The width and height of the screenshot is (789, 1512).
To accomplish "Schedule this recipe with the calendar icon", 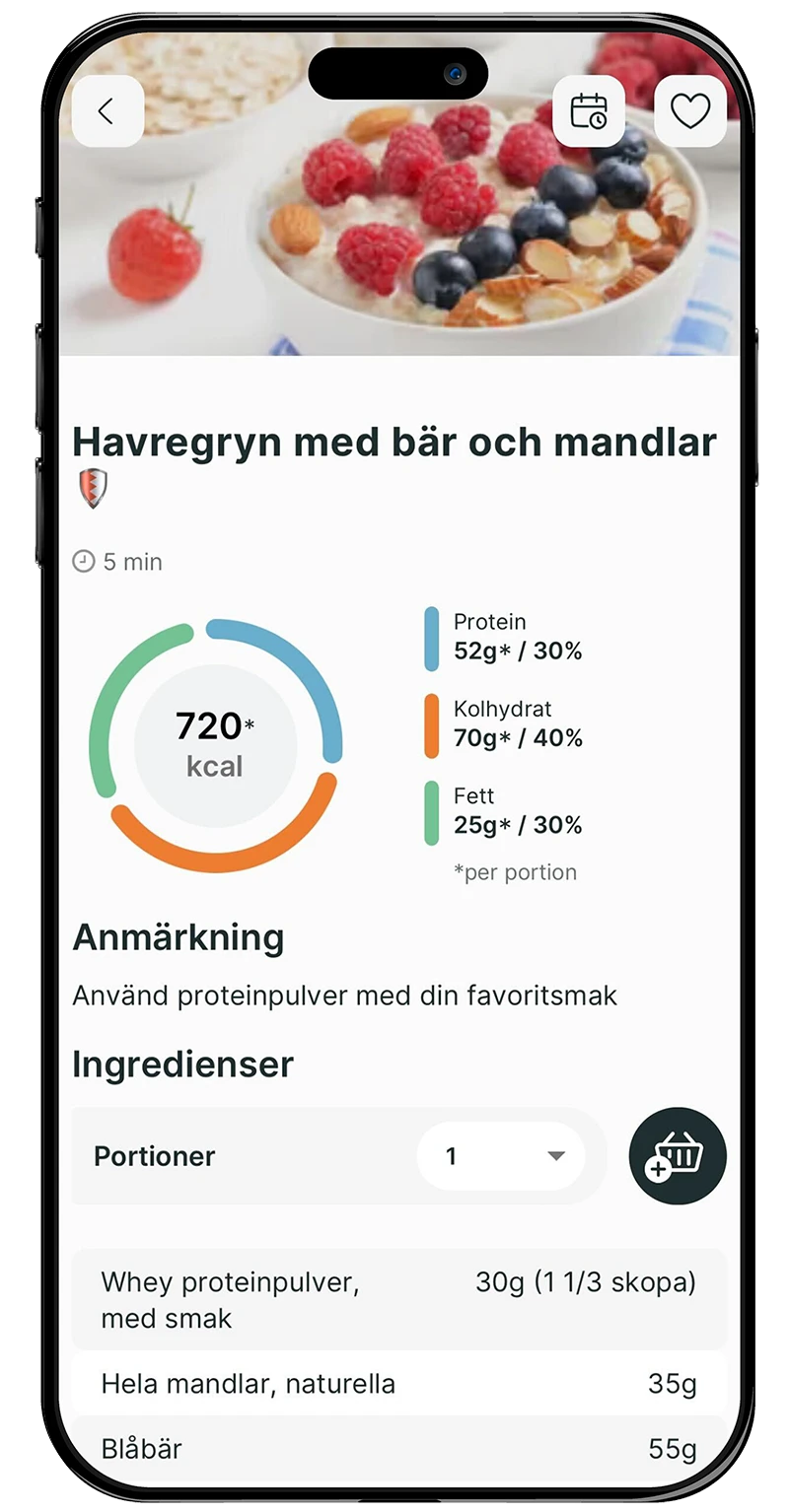I will pos(589,111).
